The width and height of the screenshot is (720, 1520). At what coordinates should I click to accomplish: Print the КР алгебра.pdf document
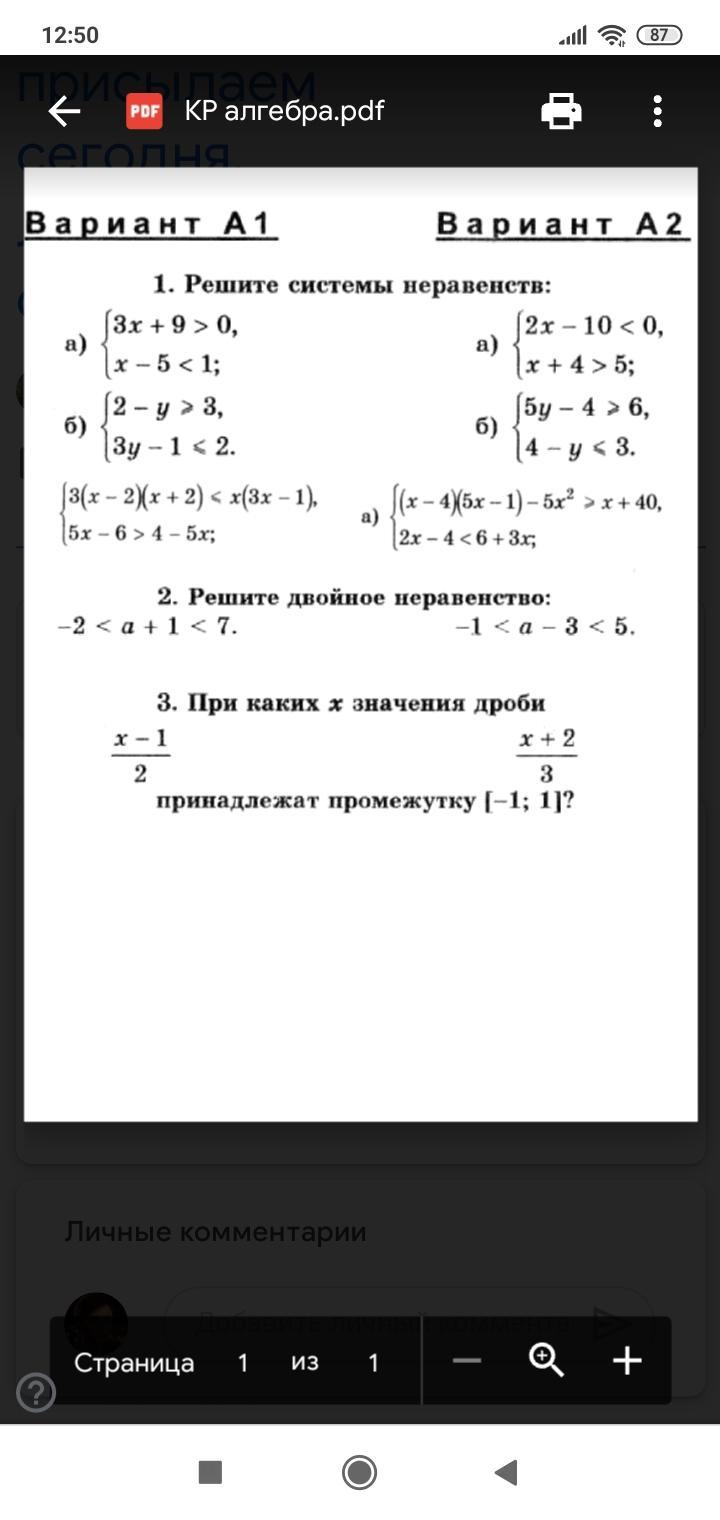(x=561, y=111)
